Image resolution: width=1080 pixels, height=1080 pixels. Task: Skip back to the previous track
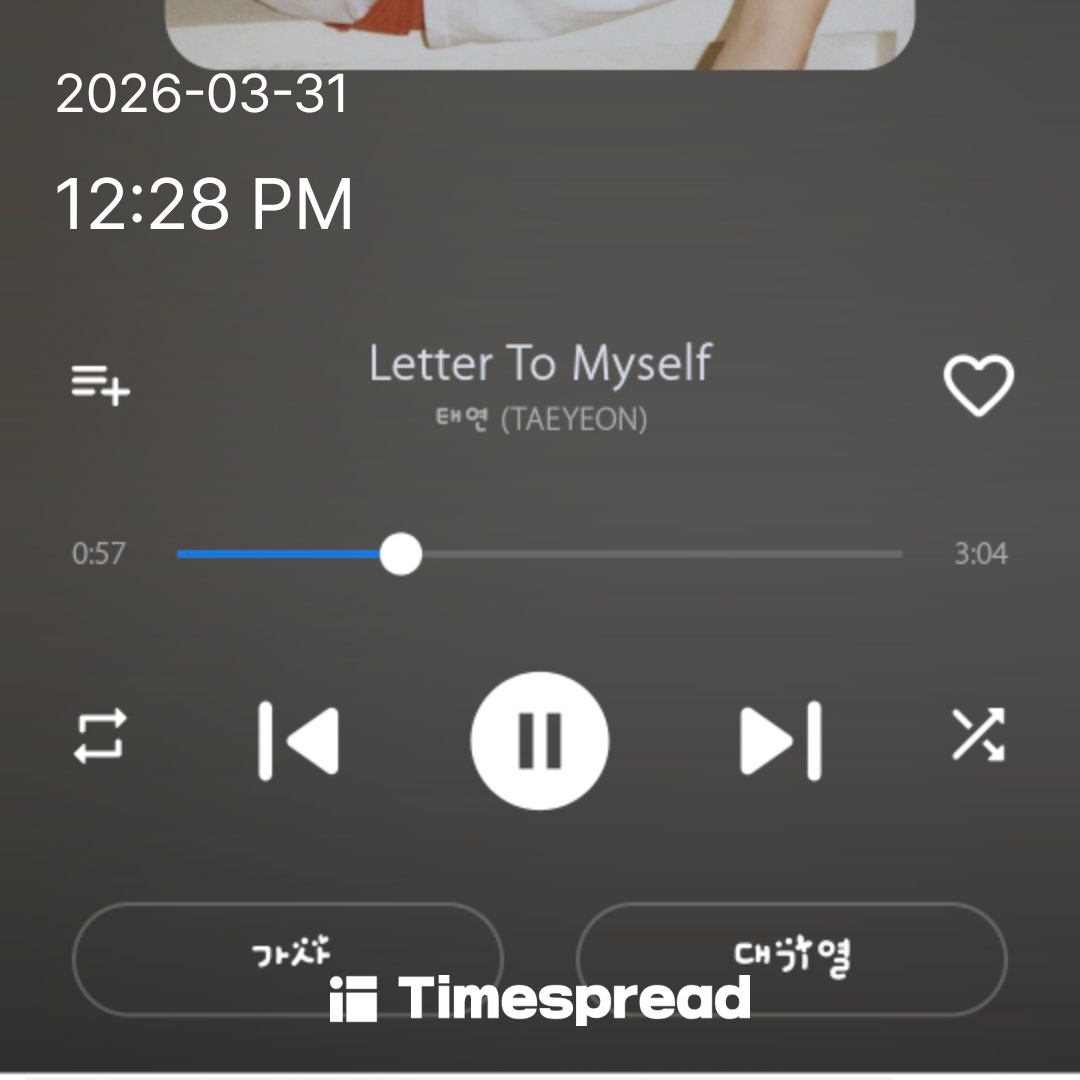point(298,741)
